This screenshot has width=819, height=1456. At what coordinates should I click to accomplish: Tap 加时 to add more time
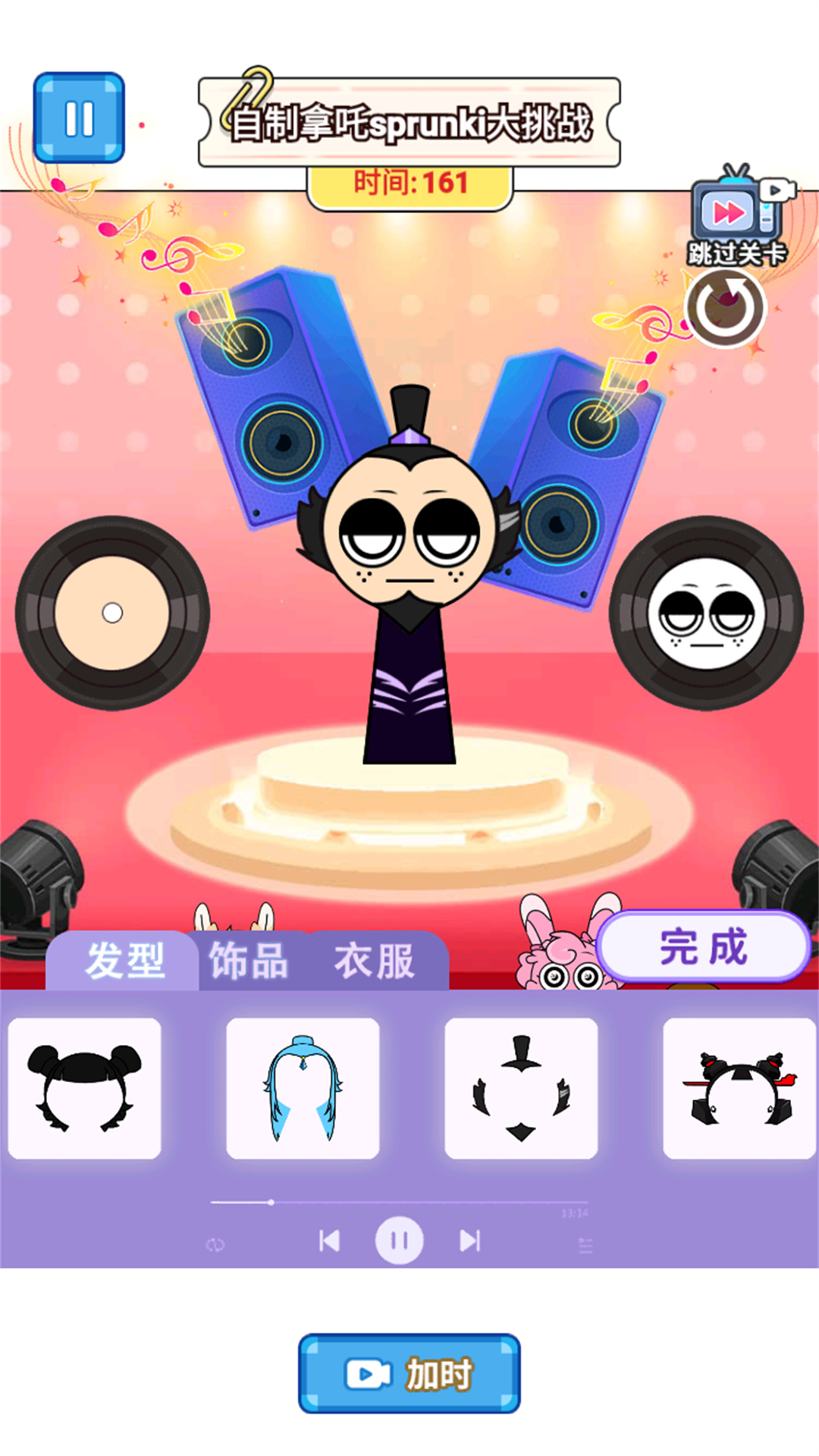[409, 1373]
